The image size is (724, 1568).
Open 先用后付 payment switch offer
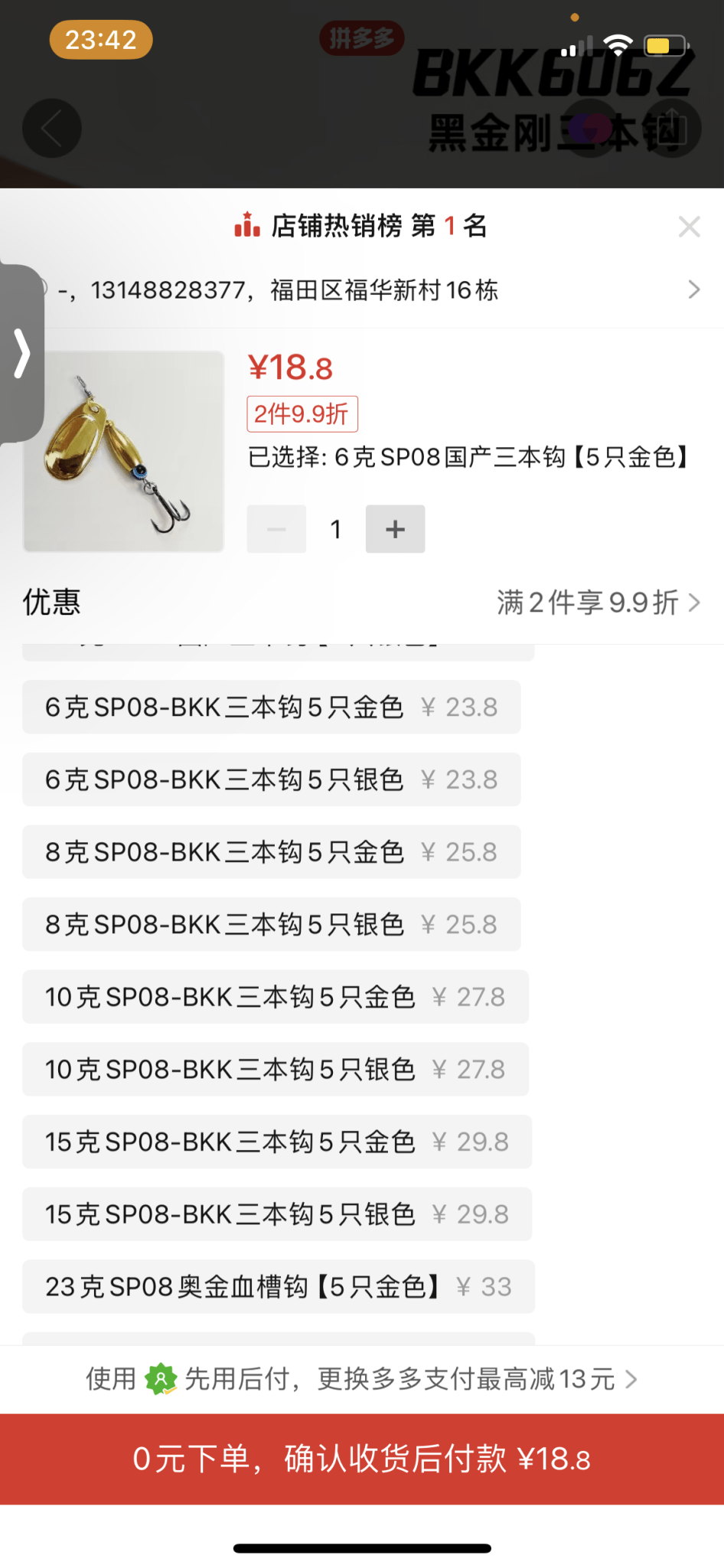point(361,1380)
